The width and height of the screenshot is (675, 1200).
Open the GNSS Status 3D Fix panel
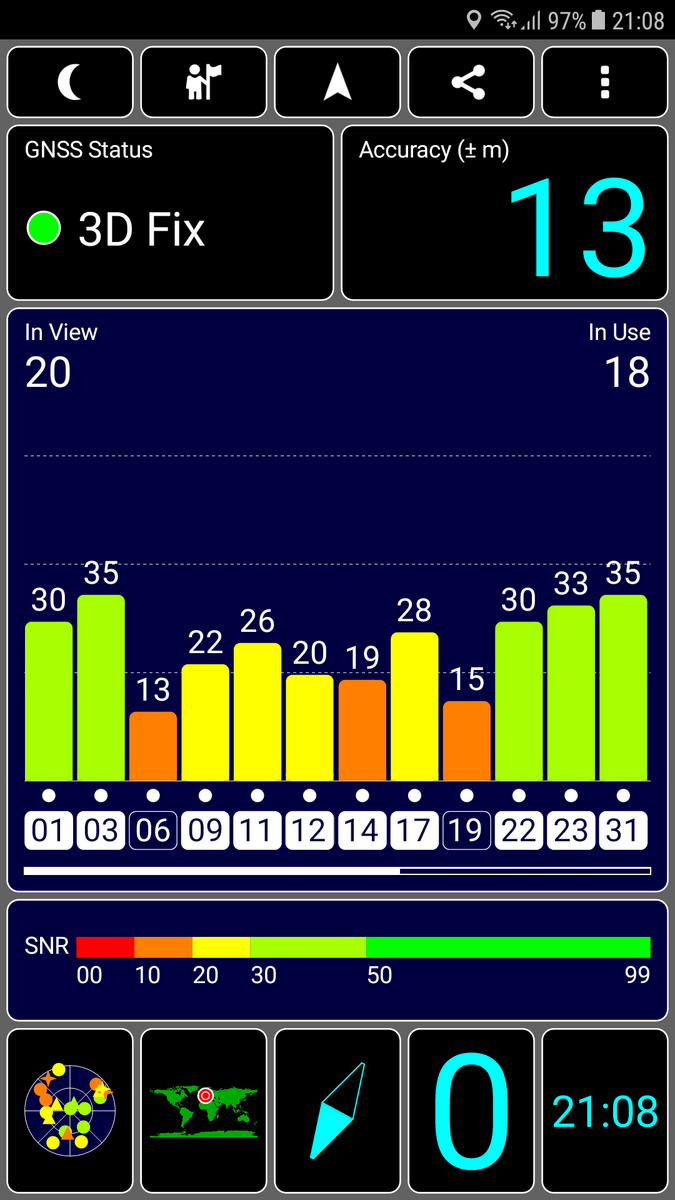point(170,212)
